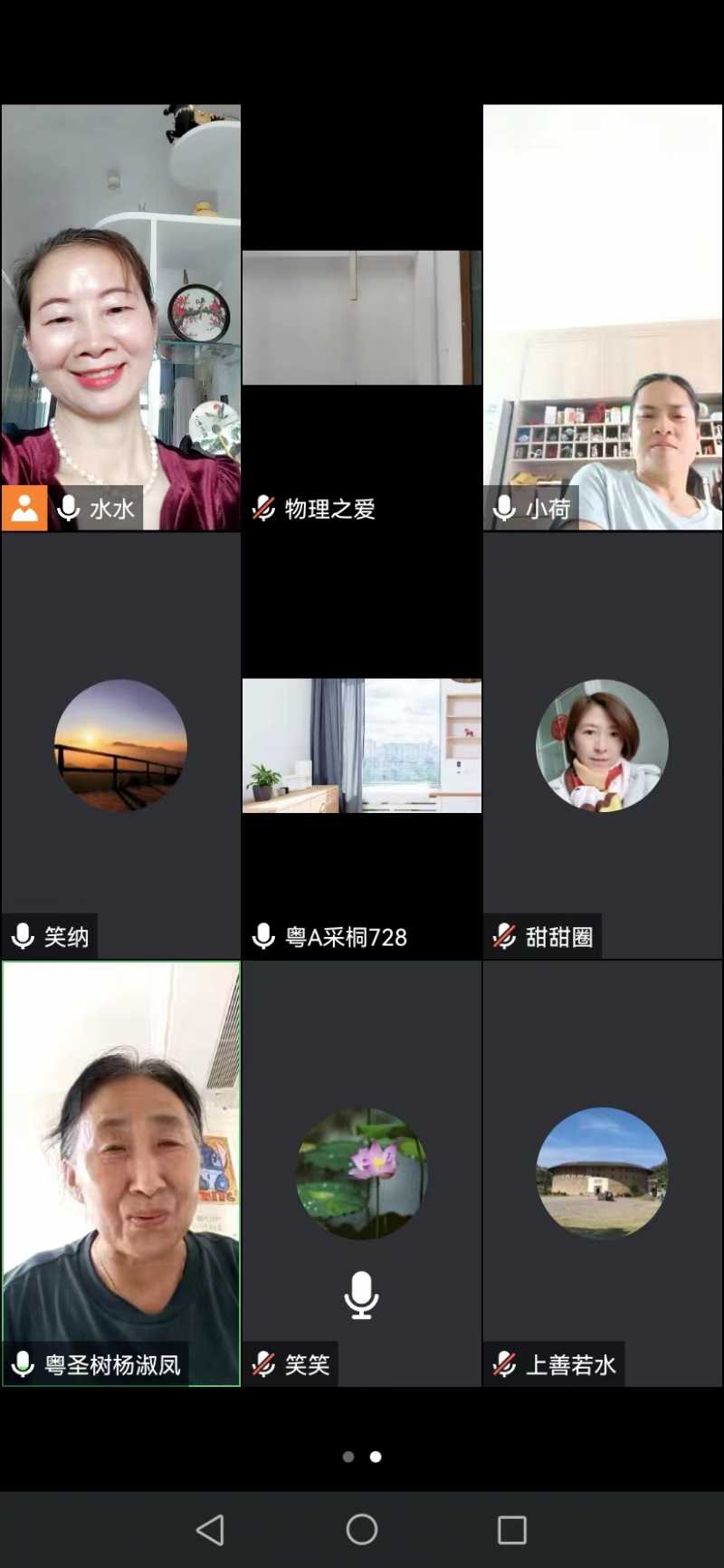Select the 甜甜圈 participant tile
The image size is (724, 1568).
pos(603,745)
